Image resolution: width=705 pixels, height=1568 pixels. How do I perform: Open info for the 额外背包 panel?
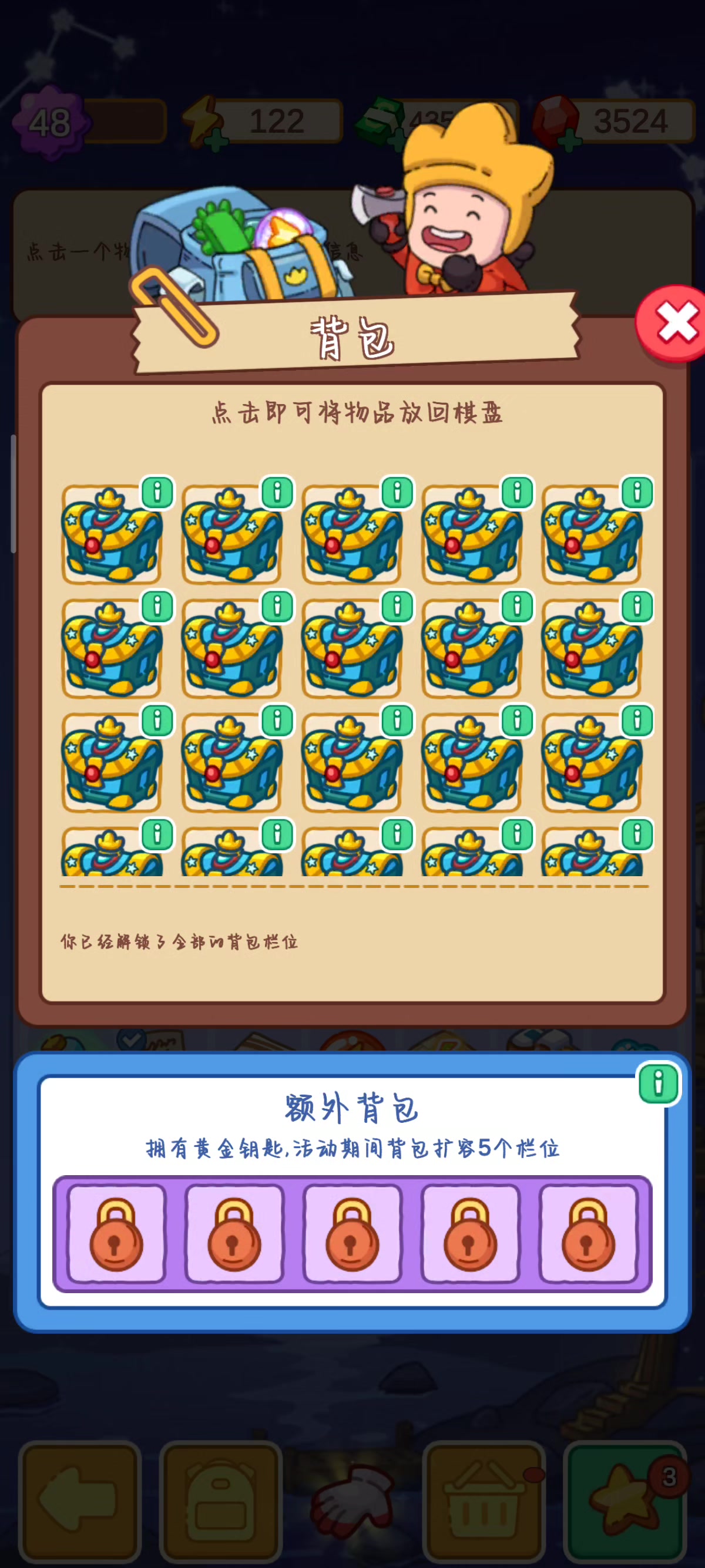tap(658, 1084)
